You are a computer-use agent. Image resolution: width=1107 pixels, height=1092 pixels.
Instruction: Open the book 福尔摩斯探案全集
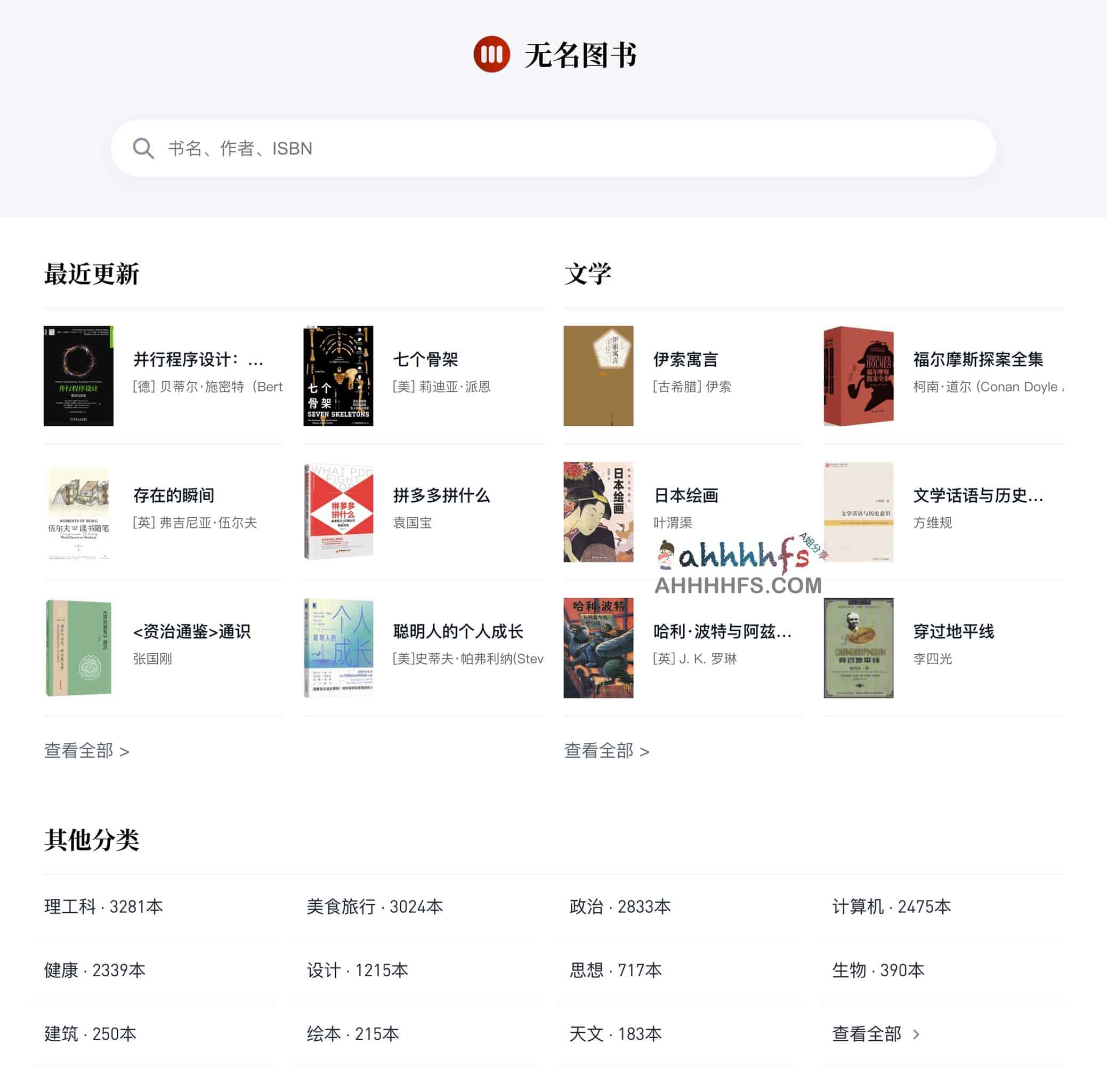[x=977, y=359]
